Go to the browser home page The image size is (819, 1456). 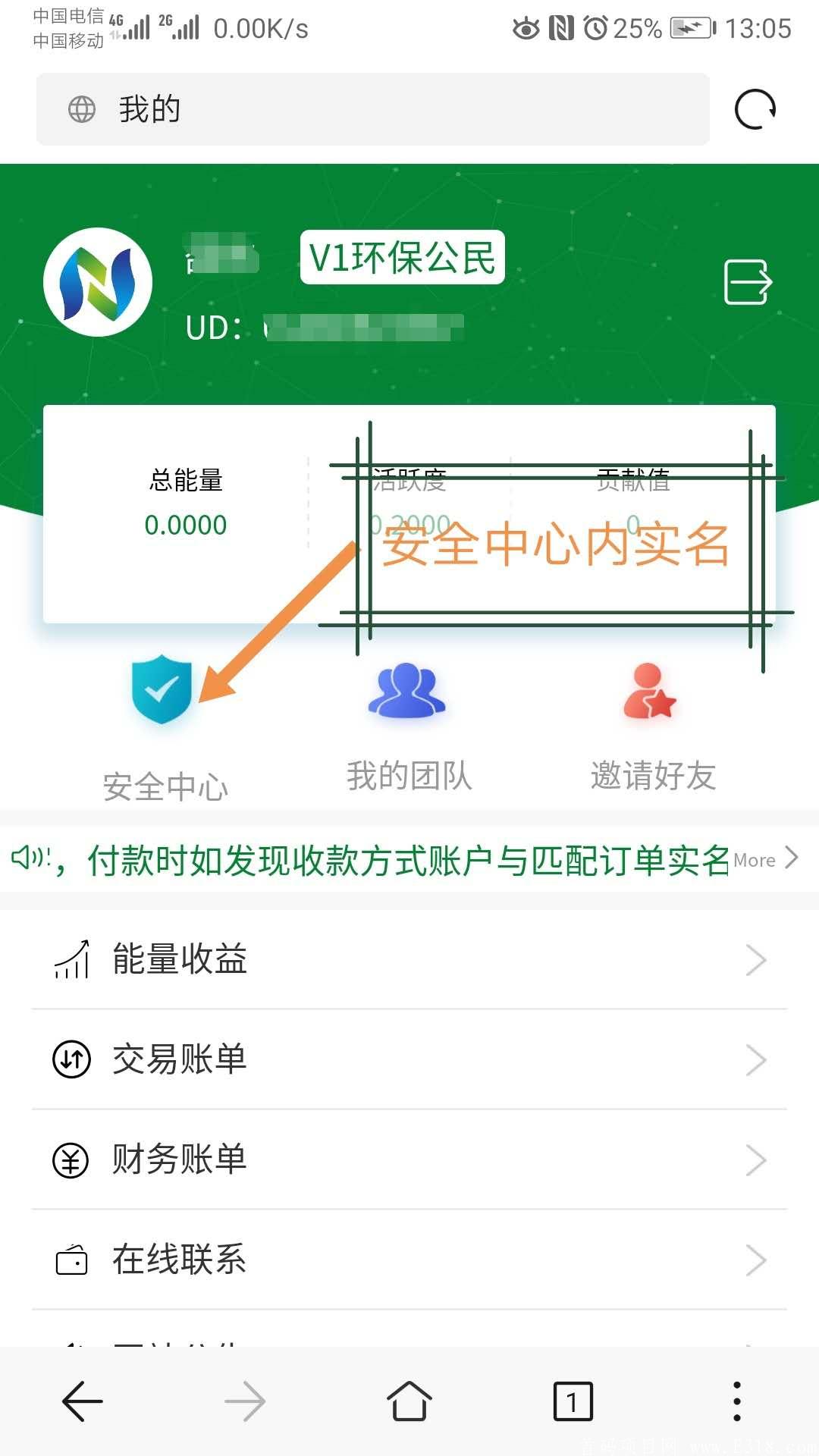pos(409,1401)
